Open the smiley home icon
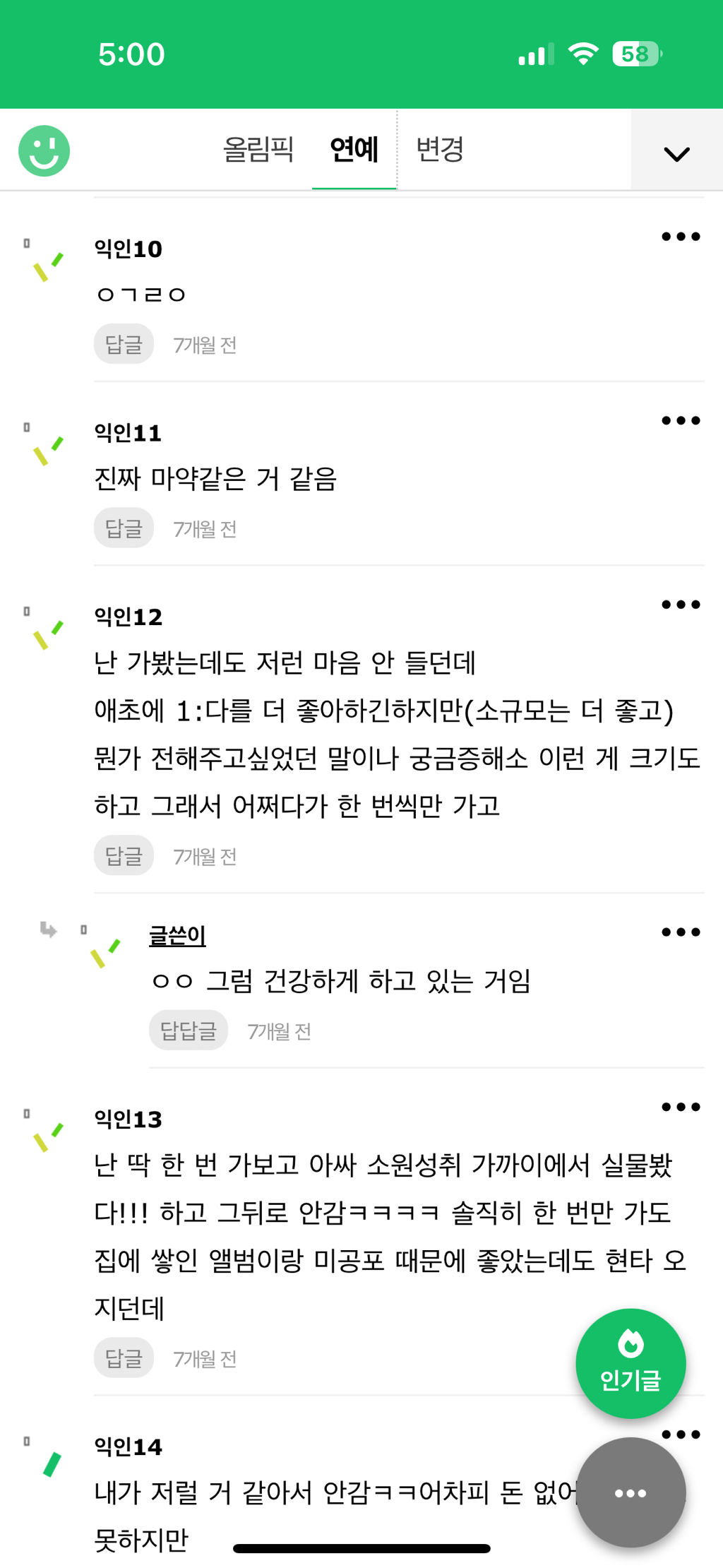Screen dimensions: 723x1568 pyautogui.click(x=44, y=150)
